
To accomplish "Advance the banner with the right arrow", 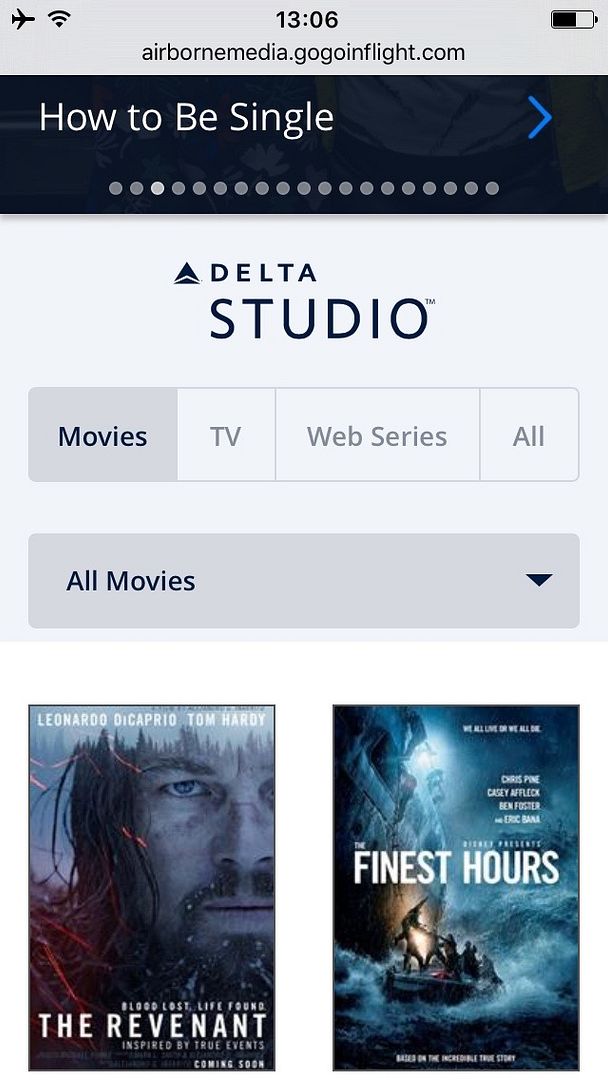I will tap(540, 119).
